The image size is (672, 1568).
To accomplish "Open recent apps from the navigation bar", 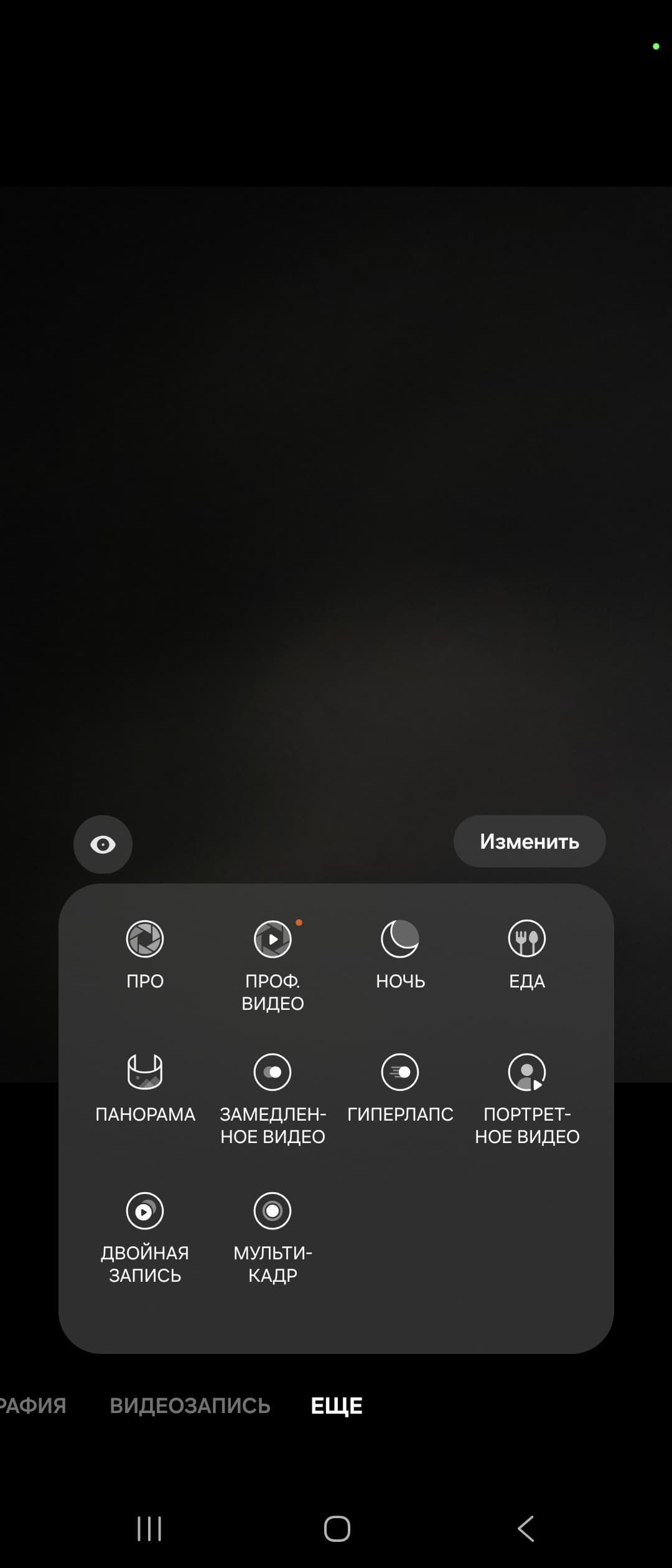I will (x=149, y=1529).
